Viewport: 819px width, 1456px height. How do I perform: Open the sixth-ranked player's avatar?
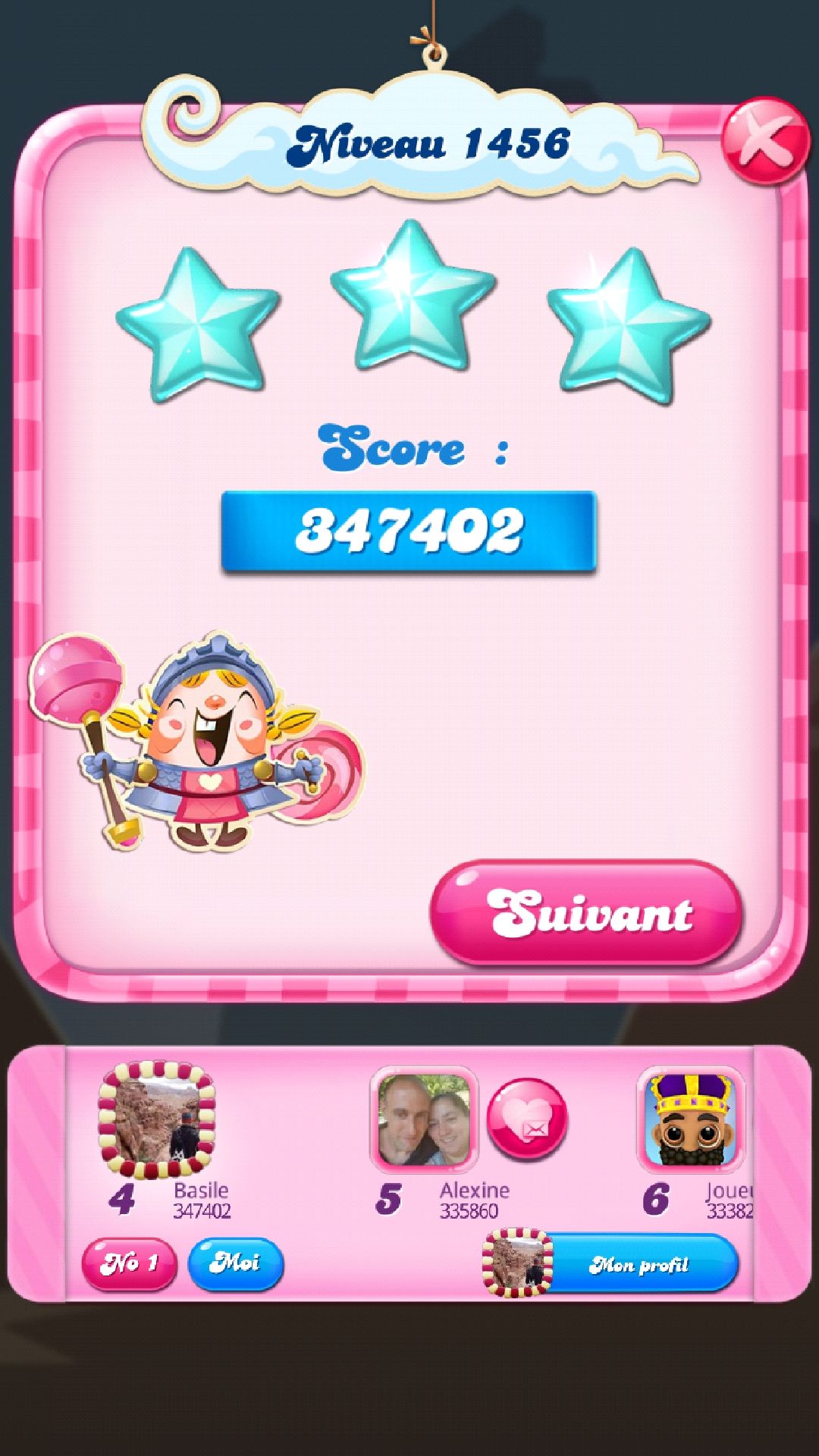click(x=691, y=1120)
